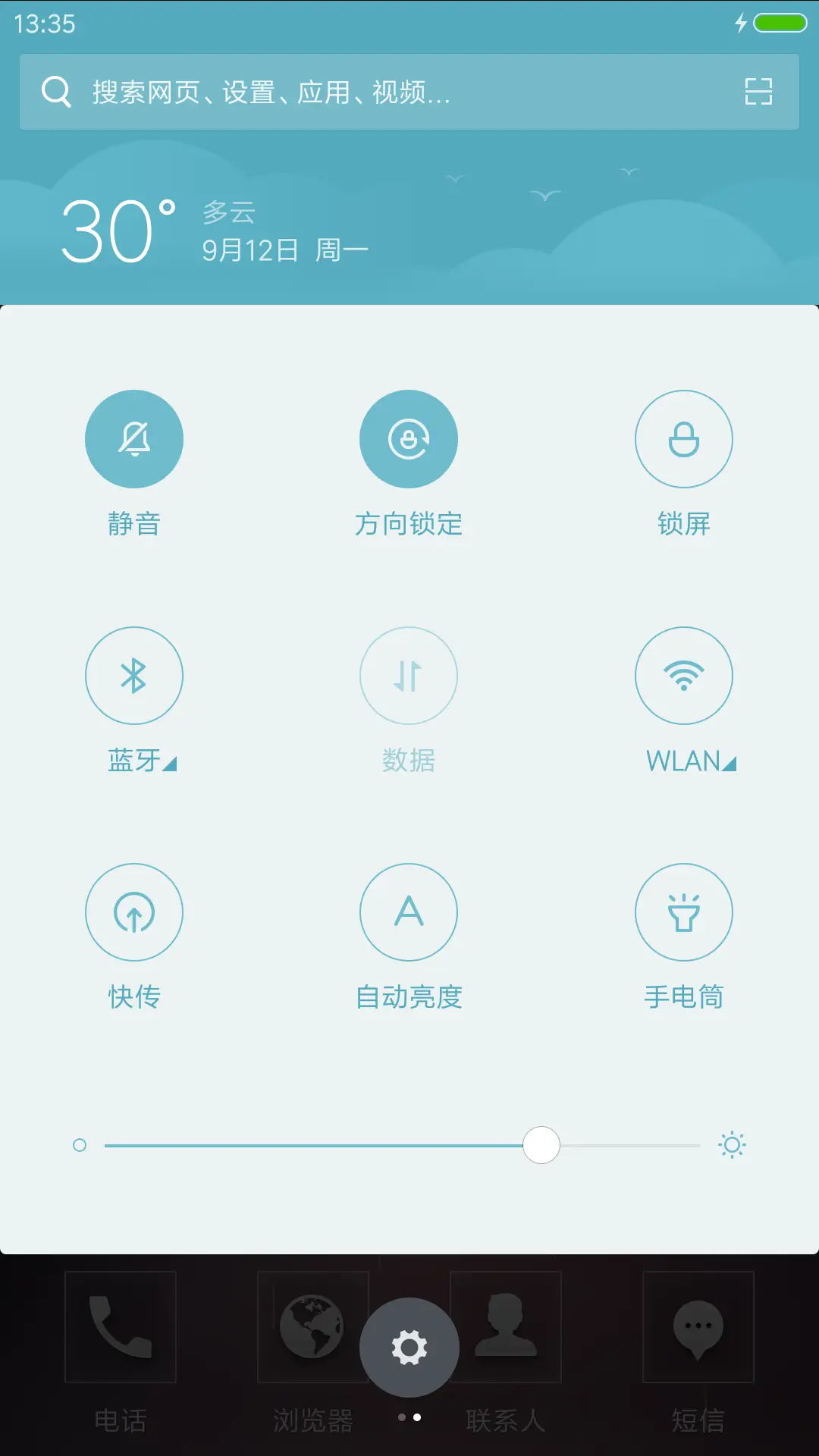Launch Mi Drop quick transfer (快传)
Screen dimensions: 819x1456
tap(134, 912)
